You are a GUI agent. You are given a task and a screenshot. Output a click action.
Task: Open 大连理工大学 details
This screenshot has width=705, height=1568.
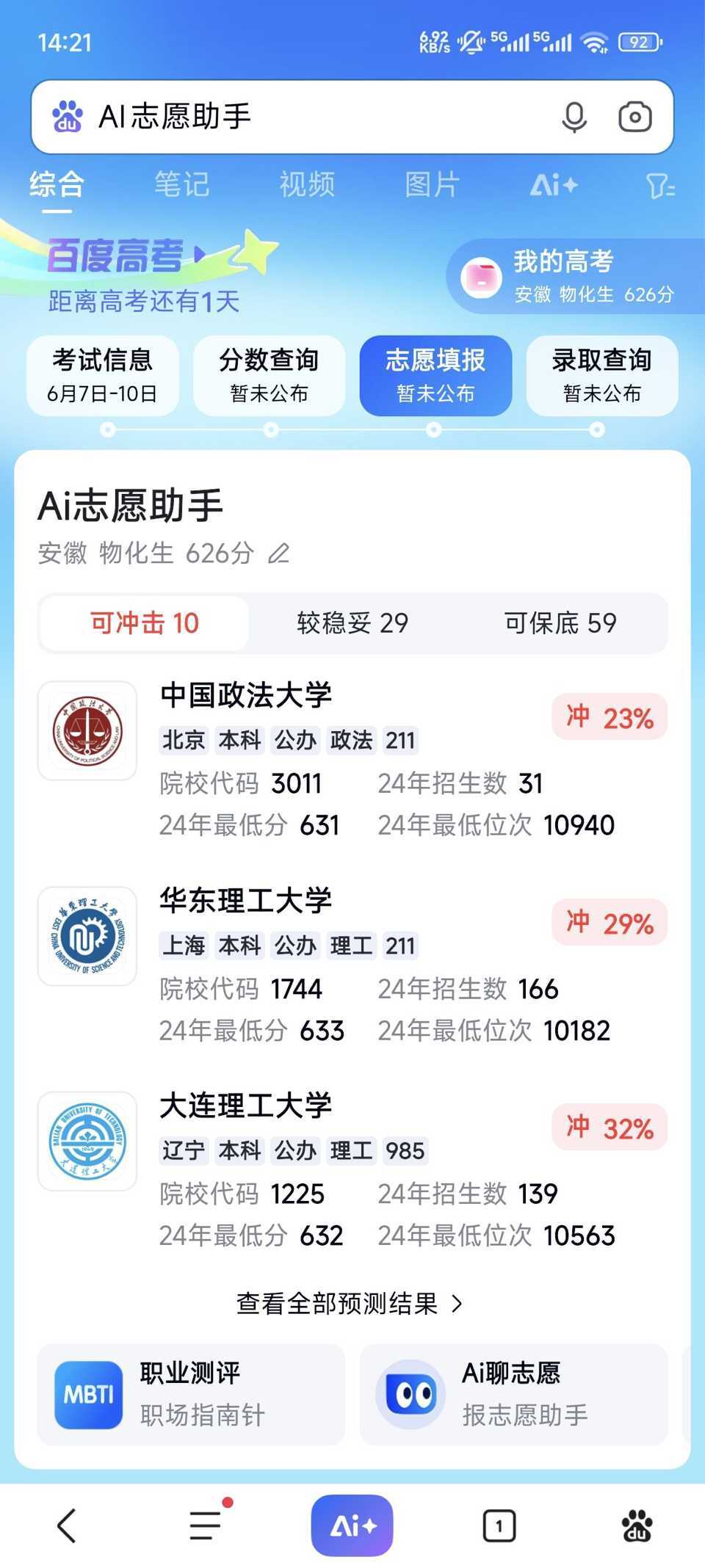point(247,1106)
